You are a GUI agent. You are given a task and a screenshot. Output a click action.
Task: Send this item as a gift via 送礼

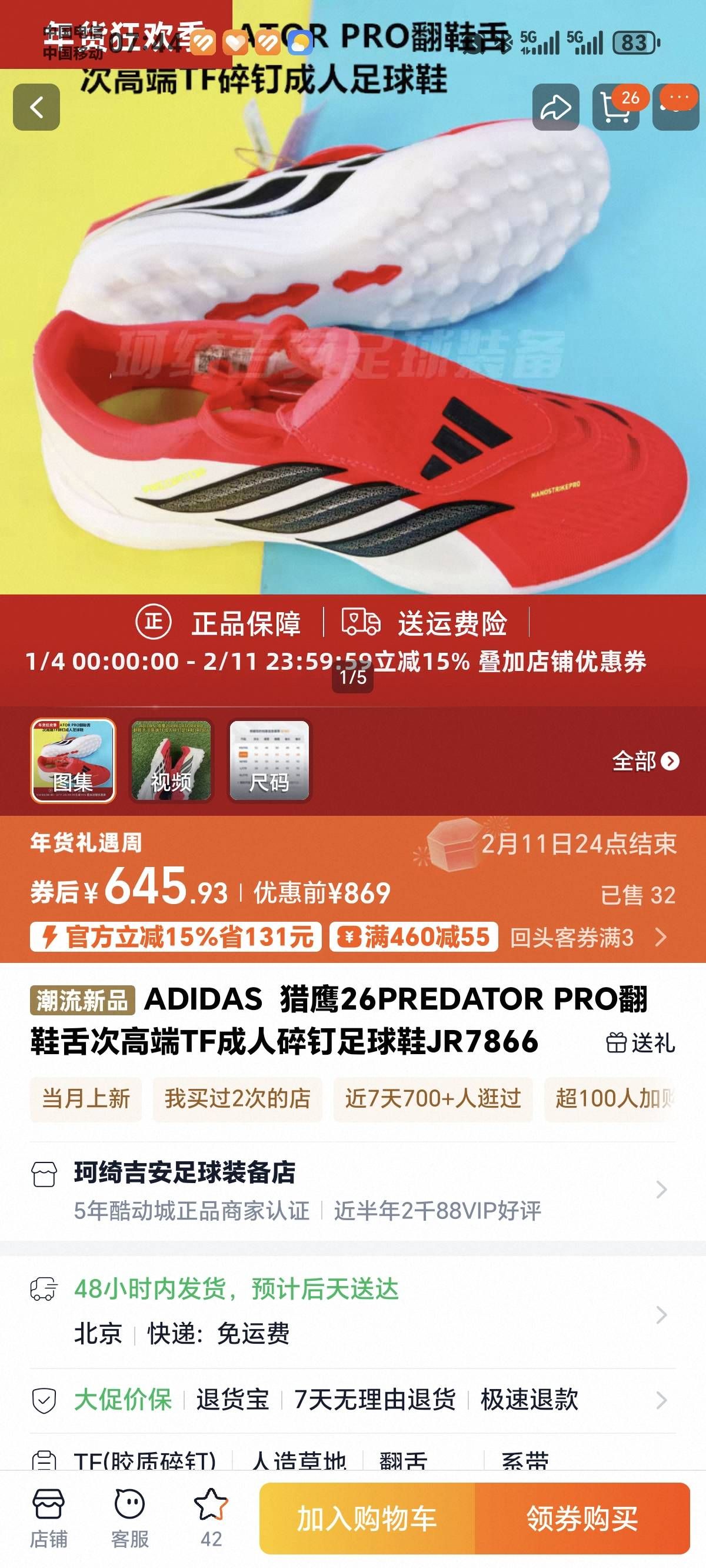click(640, 1044)
